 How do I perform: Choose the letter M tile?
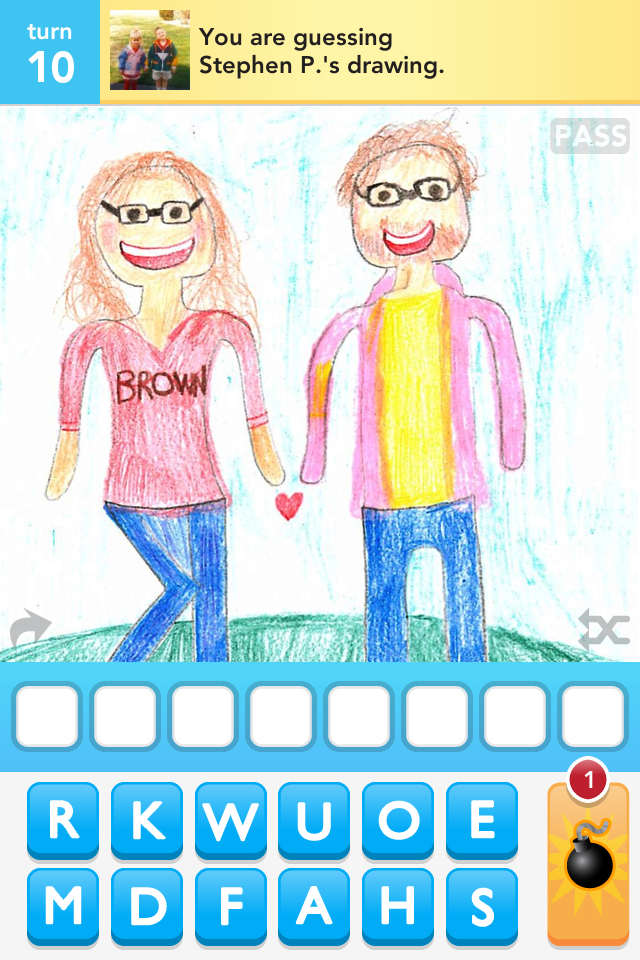coord(63,906)
